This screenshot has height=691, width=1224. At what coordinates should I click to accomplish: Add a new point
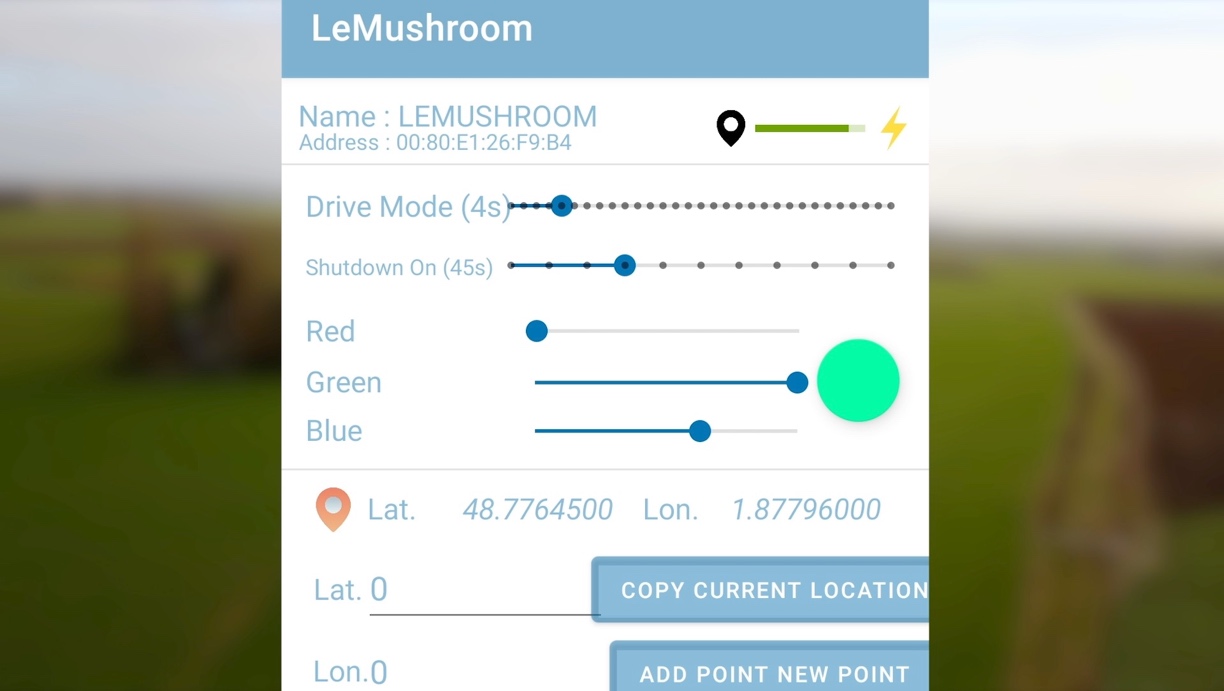[771, 672]
